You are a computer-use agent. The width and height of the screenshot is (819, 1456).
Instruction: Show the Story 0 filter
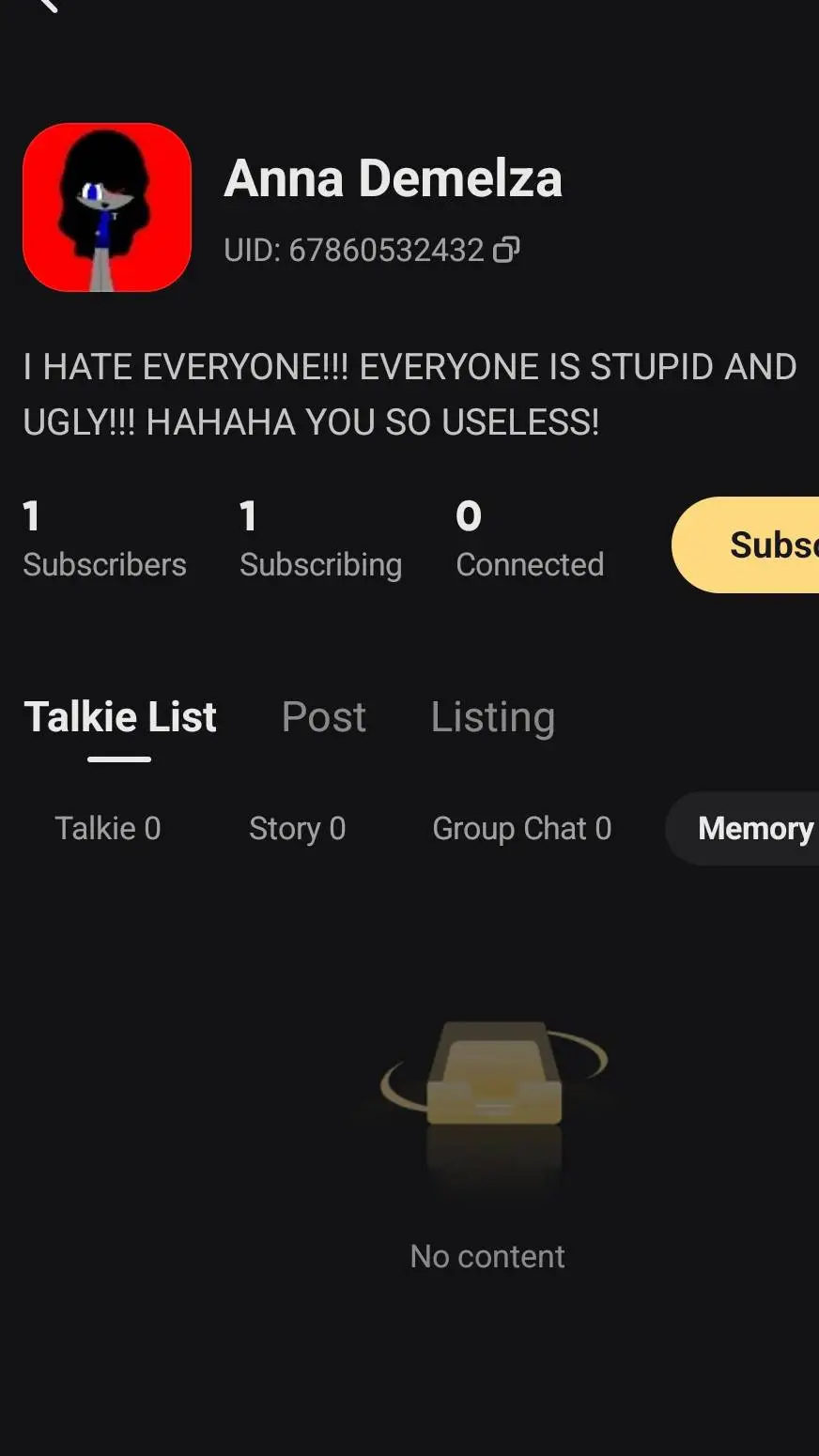(297, 828)
